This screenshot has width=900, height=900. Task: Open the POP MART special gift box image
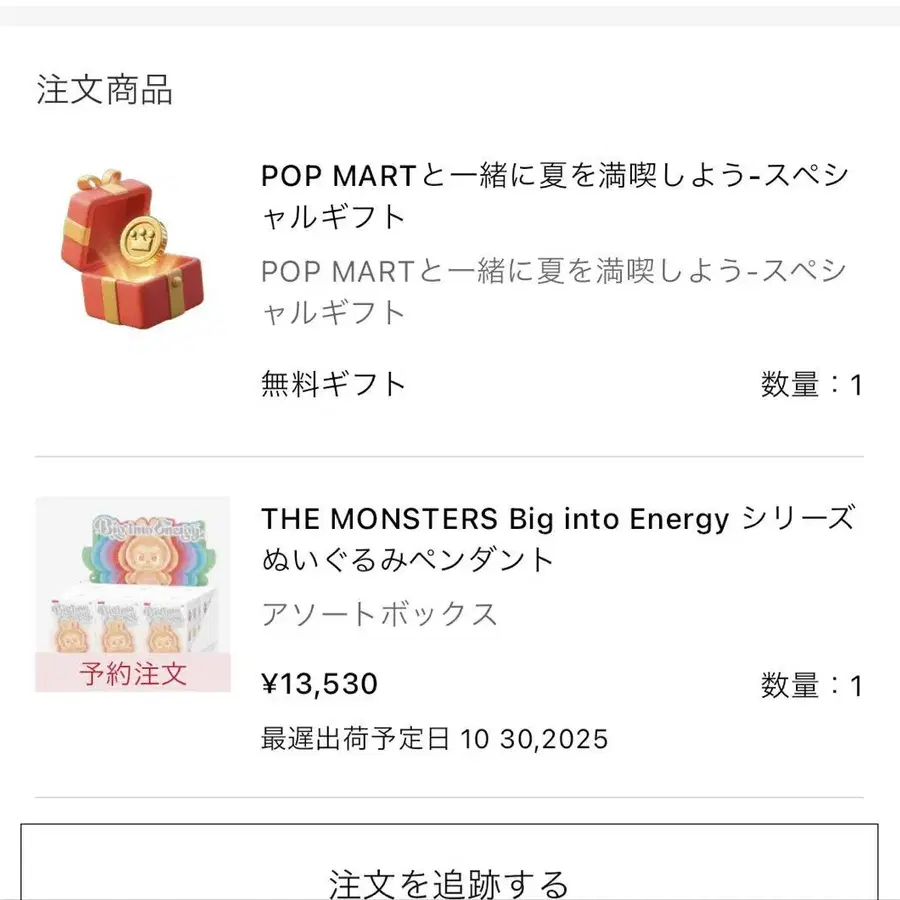tap(131, 250)
